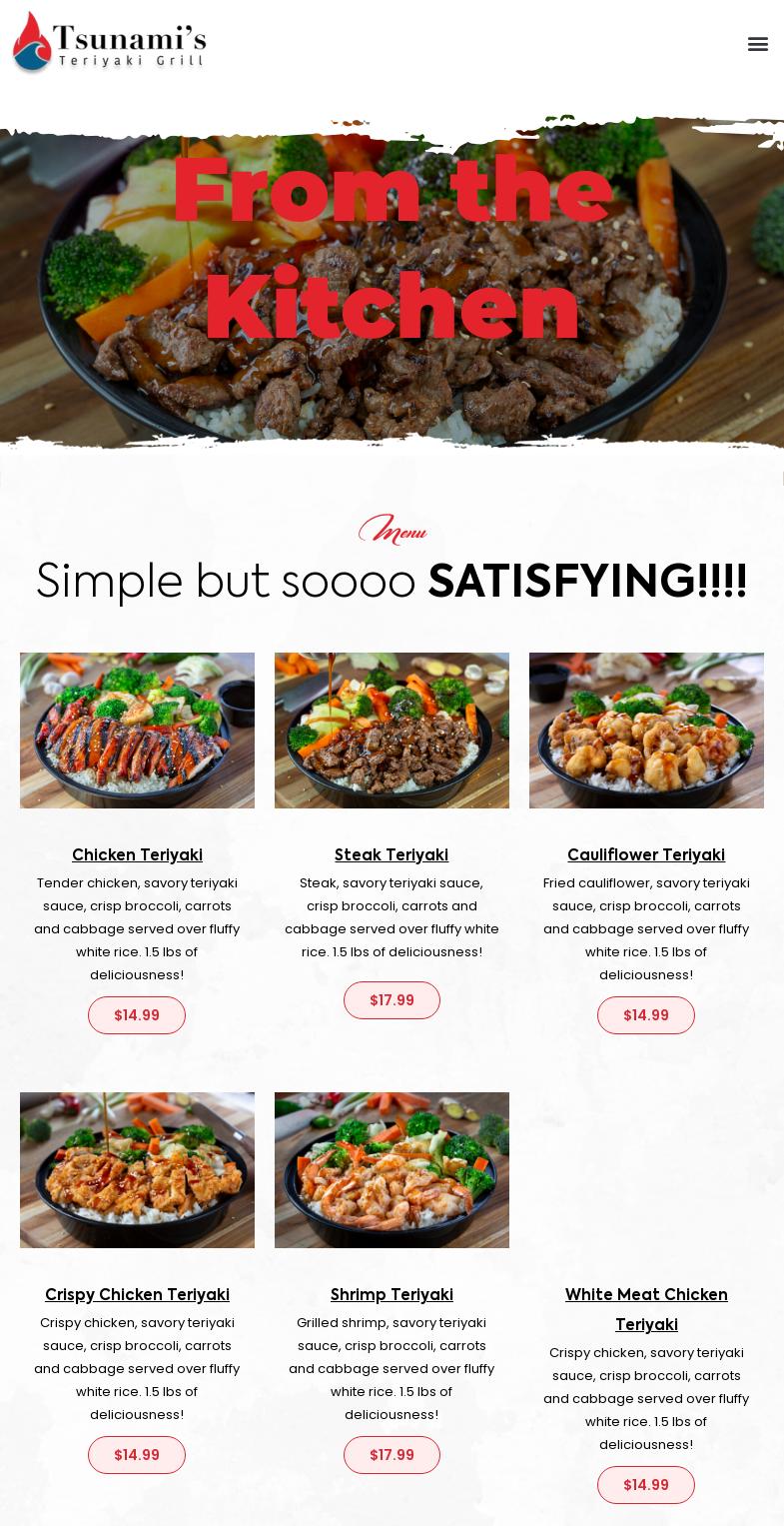
Task: Open the Crispy Chicken Teriyaki bowl photo
Action: tap(137, 1170)
